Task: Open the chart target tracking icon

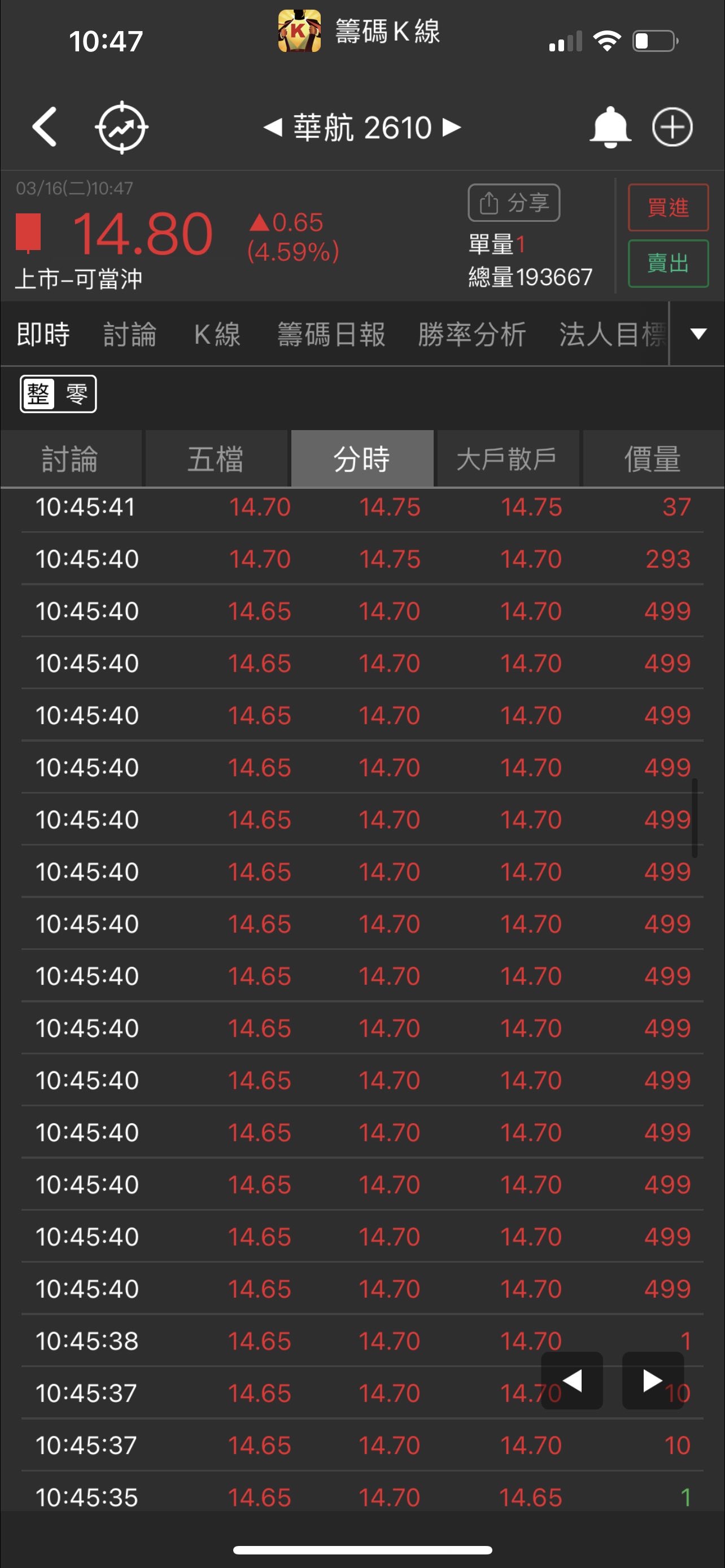Action: (x=122, y=127)
